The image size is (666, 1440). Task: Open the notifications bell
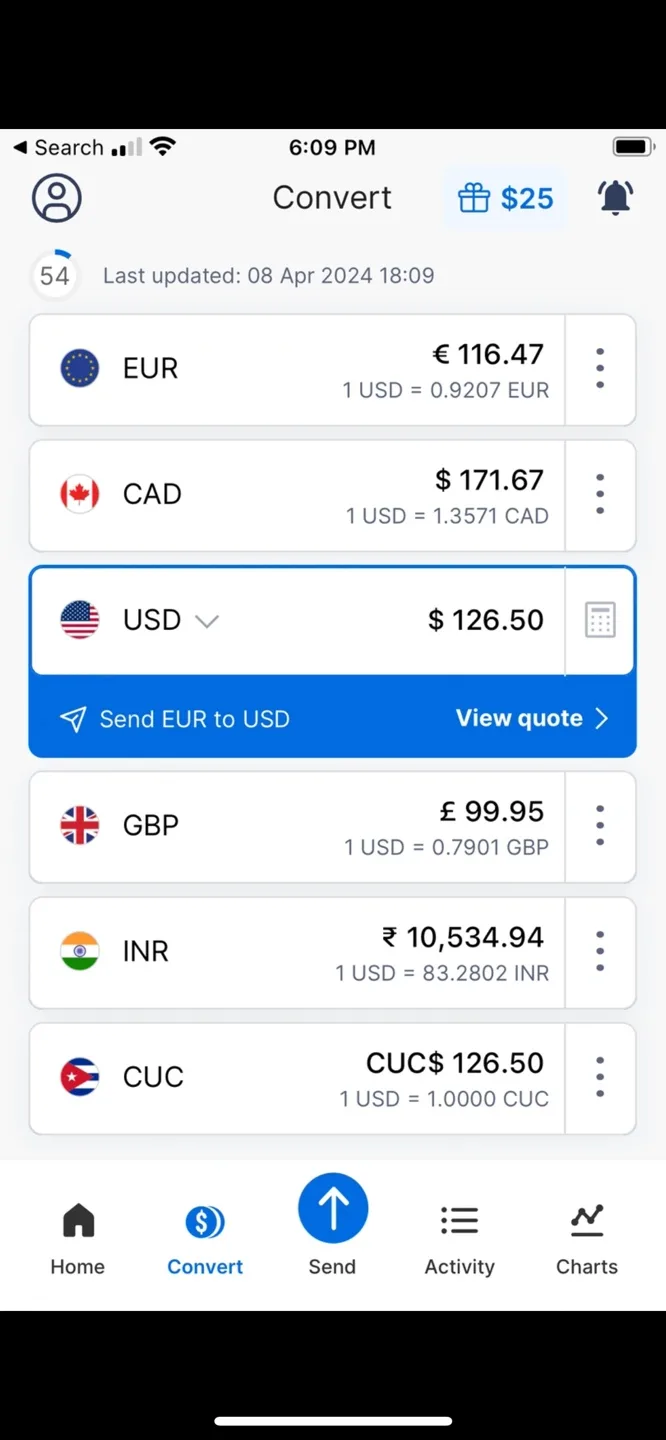pyautogui.click(x=616, y=198)
